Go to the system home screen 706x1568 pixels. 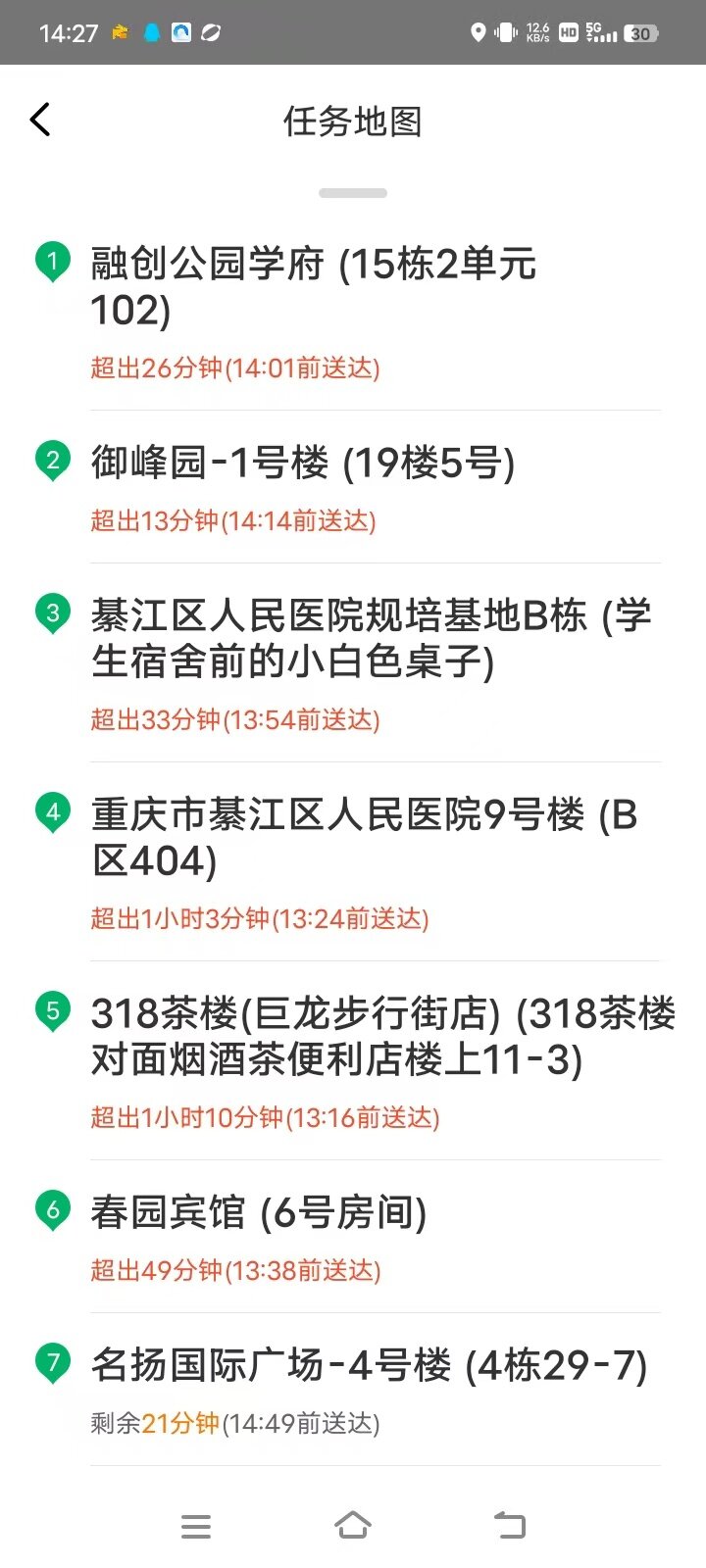point(353,1526)
